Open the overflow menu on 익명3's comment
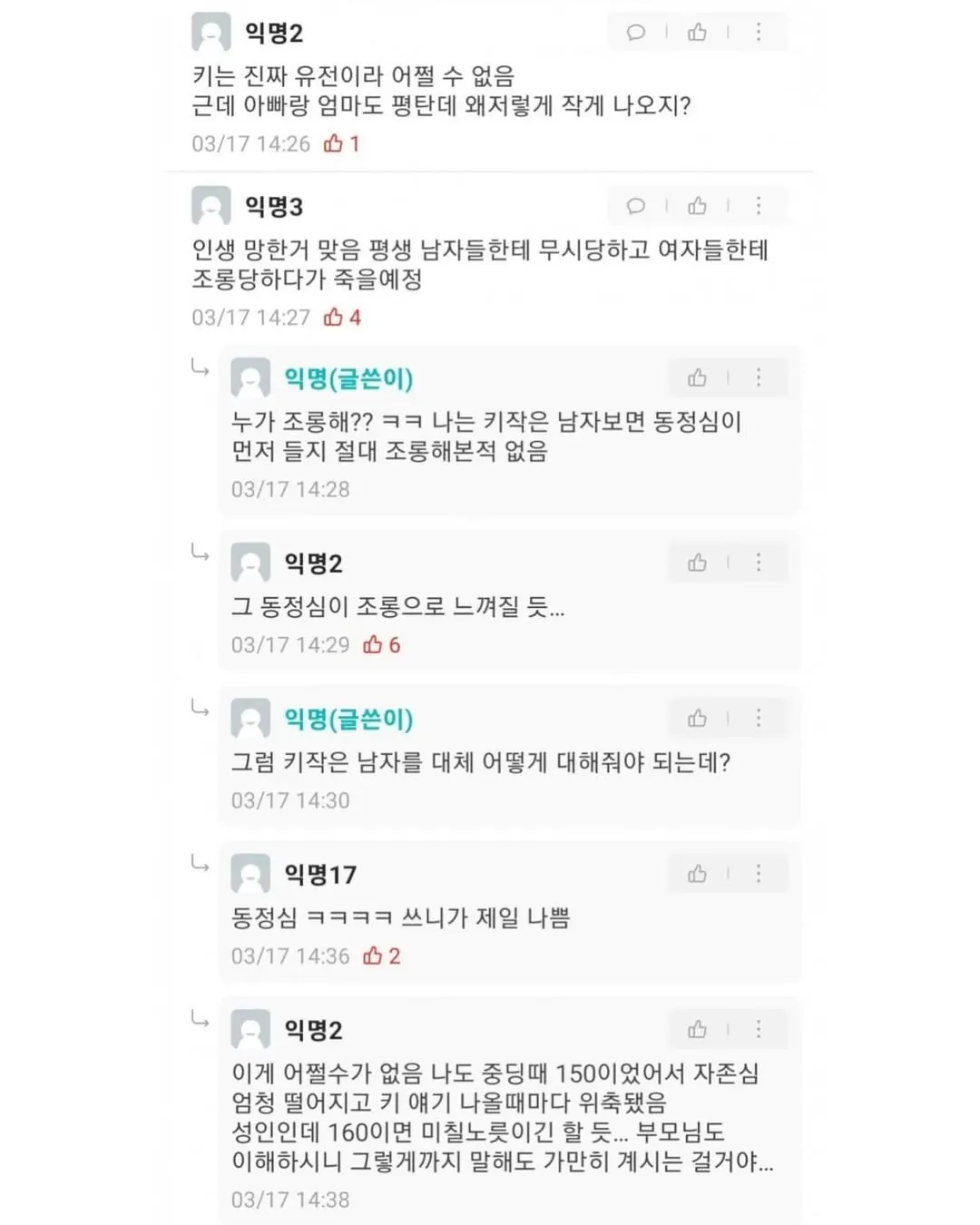 [759, 206]
